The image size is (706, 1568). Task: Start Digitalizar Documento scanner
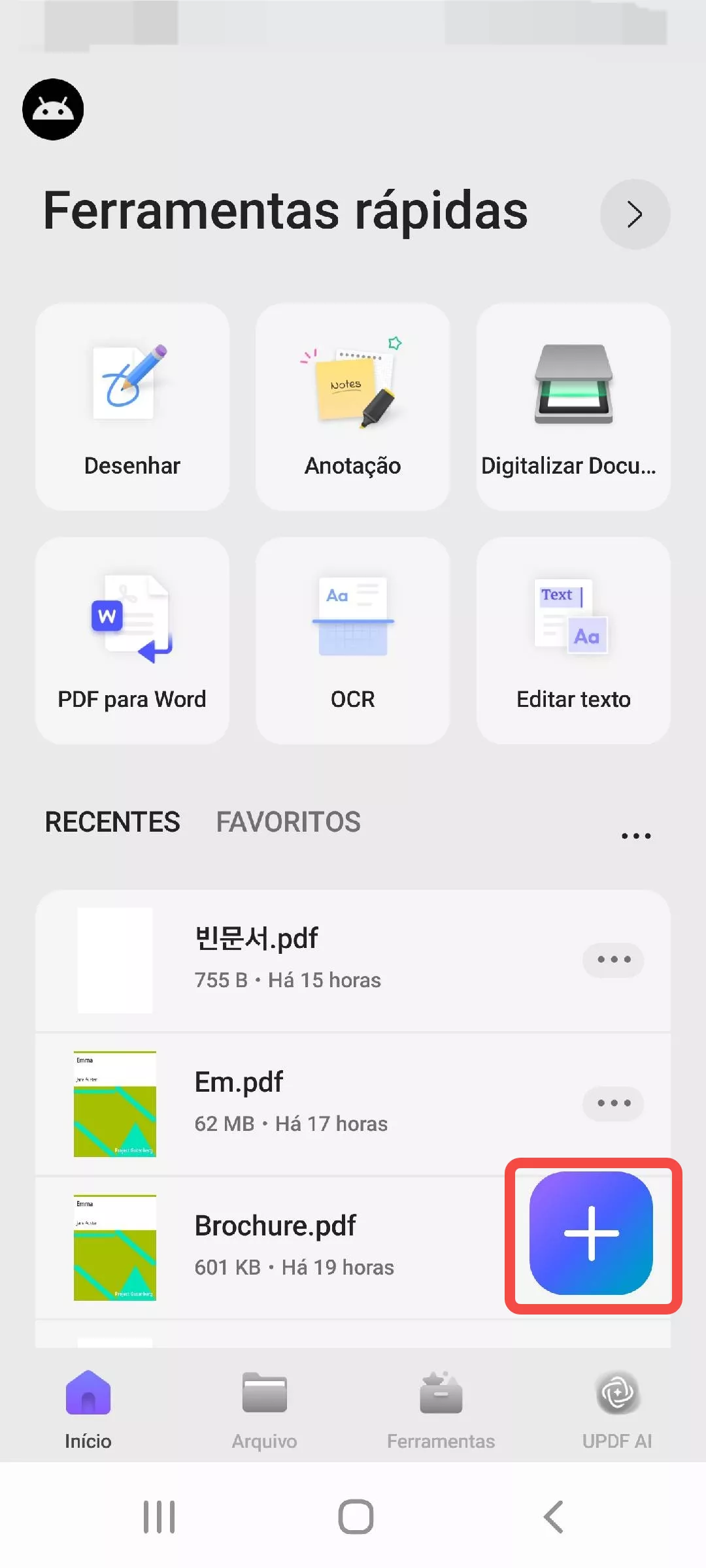pyautogui.click(x=573, y=406)
